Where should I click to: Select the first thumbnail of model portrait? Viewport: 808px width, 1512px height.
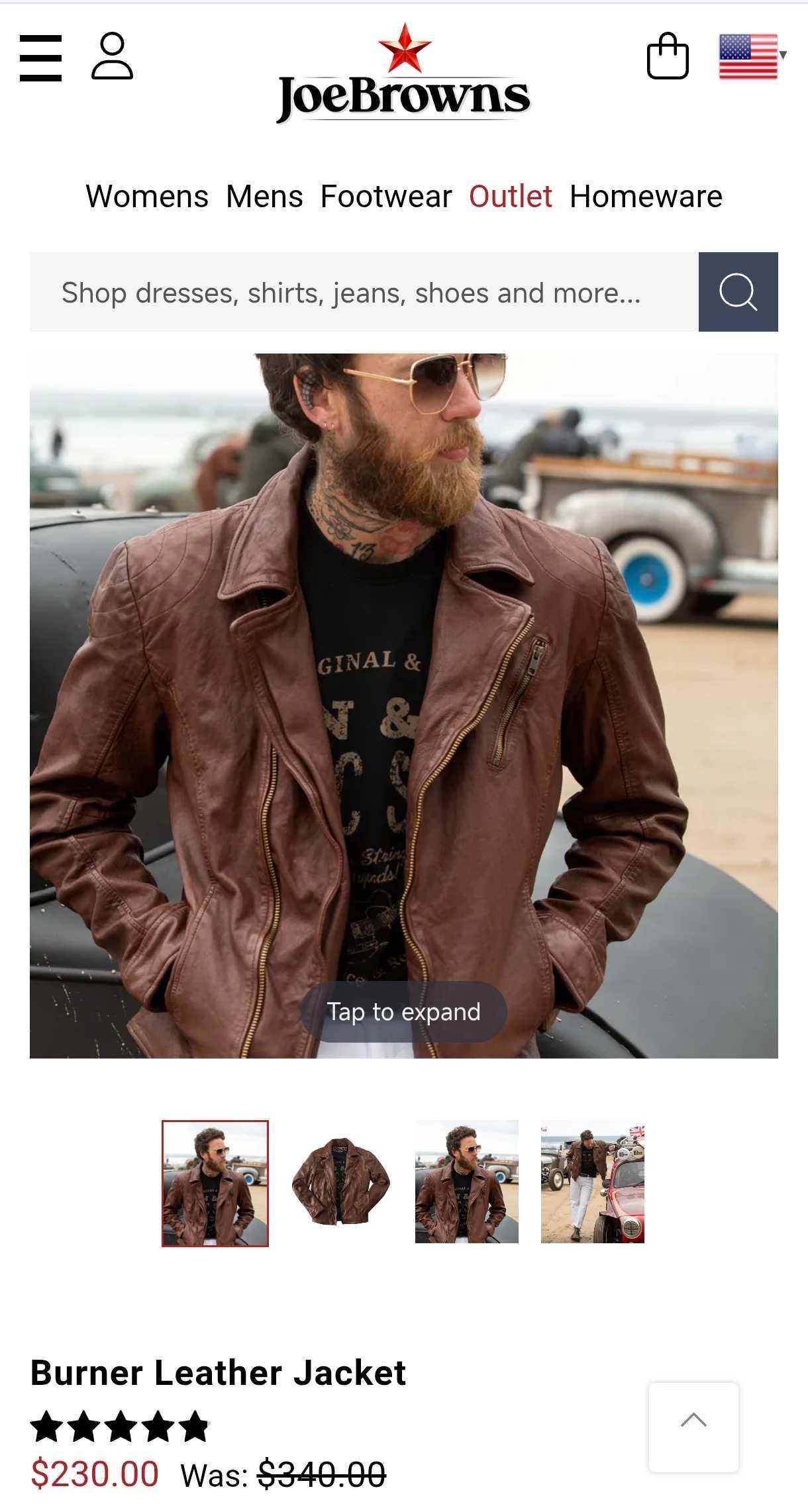(215, 1183)
